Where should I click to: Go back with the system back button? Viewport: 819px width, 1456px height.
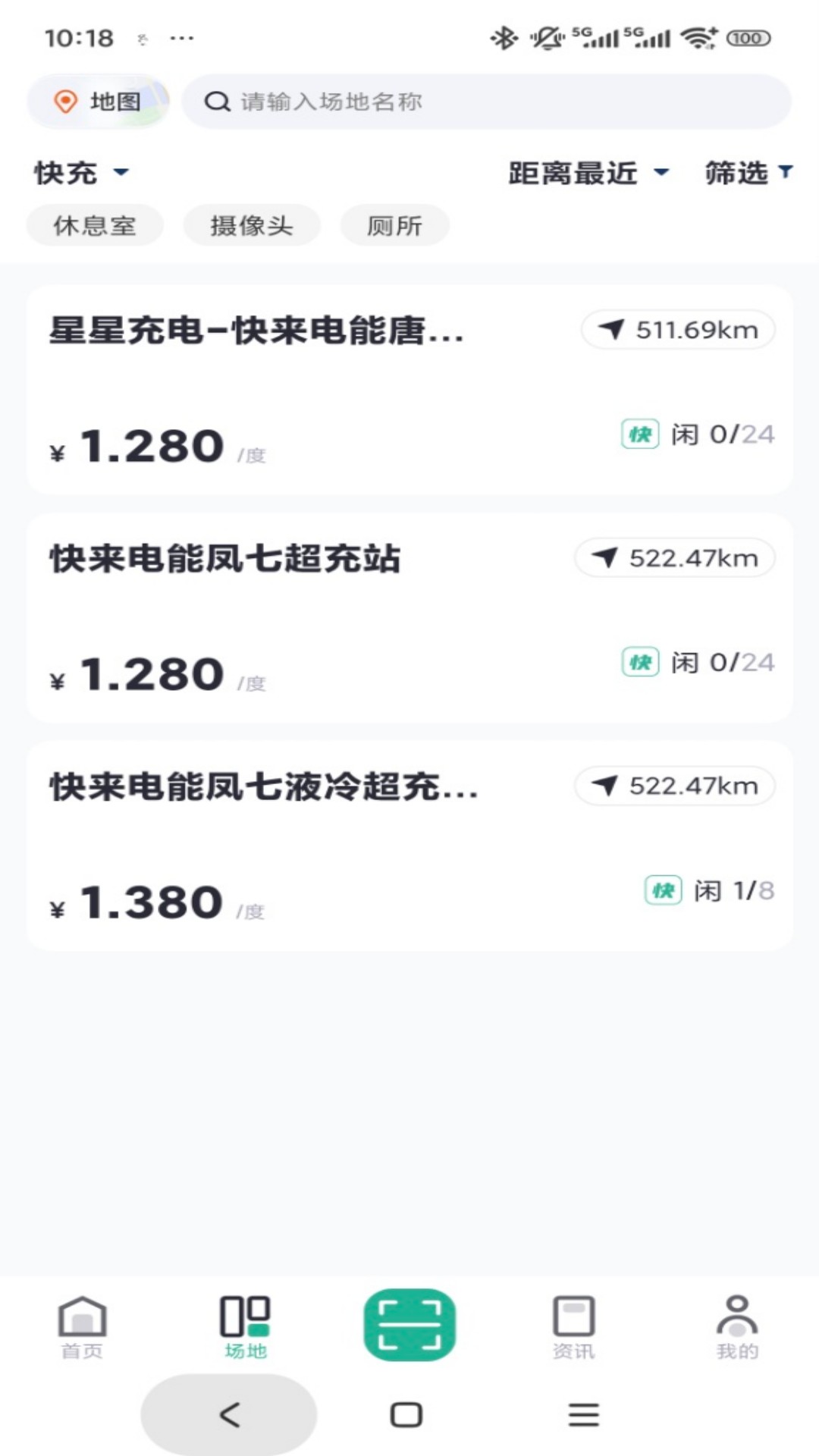[229, 1414]
